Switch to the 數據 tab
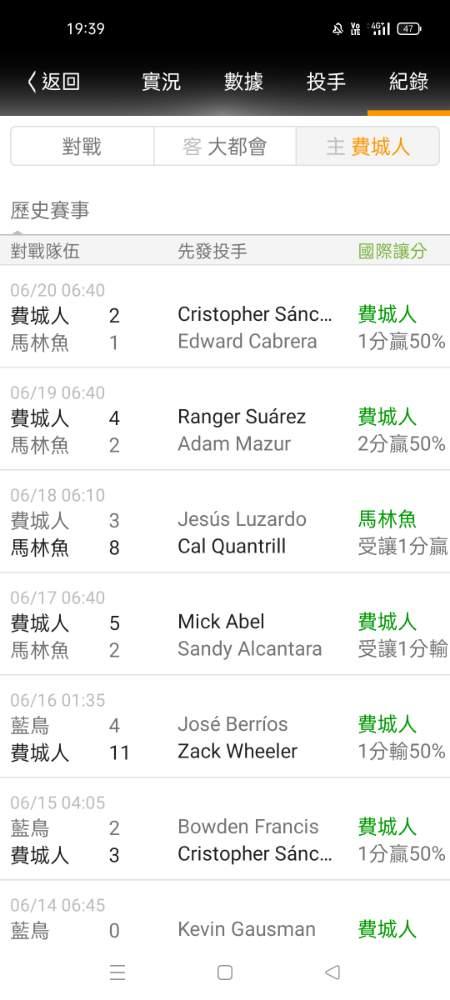The height and width of the screenshot is (1000, 450). 243,82
